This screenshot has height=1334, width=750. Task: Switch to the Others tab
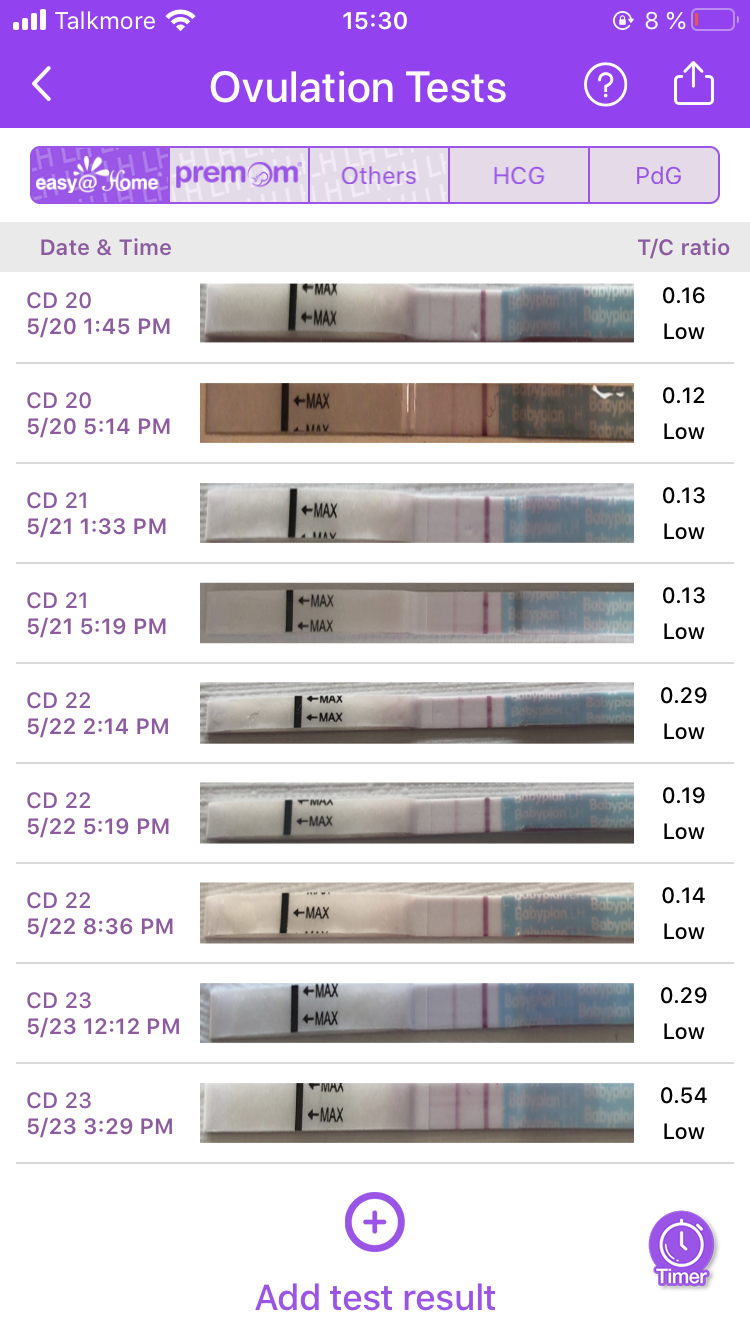tap(378, 176)
